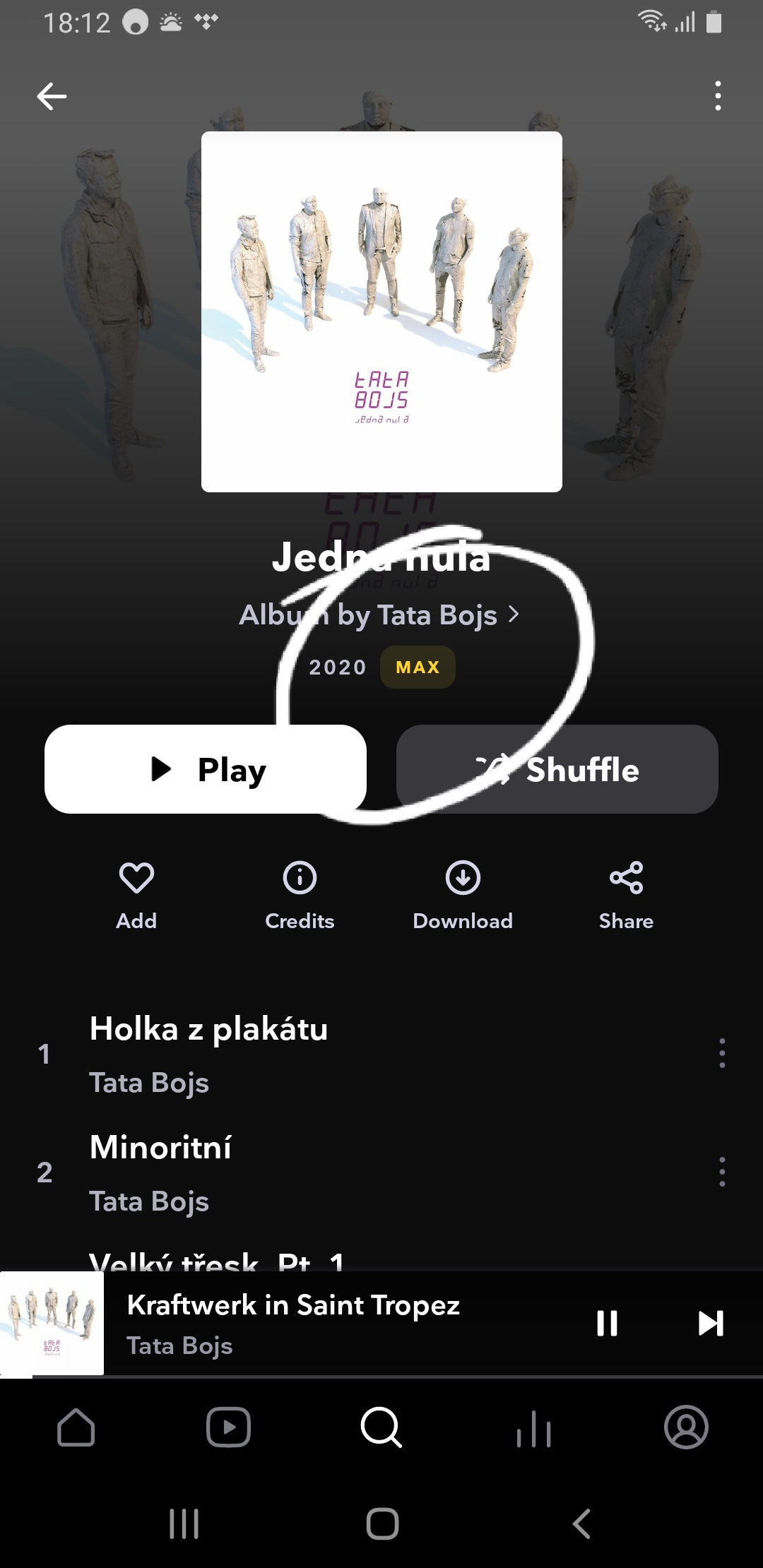Pause Kraftwerk in Saint Tropez

tap(607, 1324)
